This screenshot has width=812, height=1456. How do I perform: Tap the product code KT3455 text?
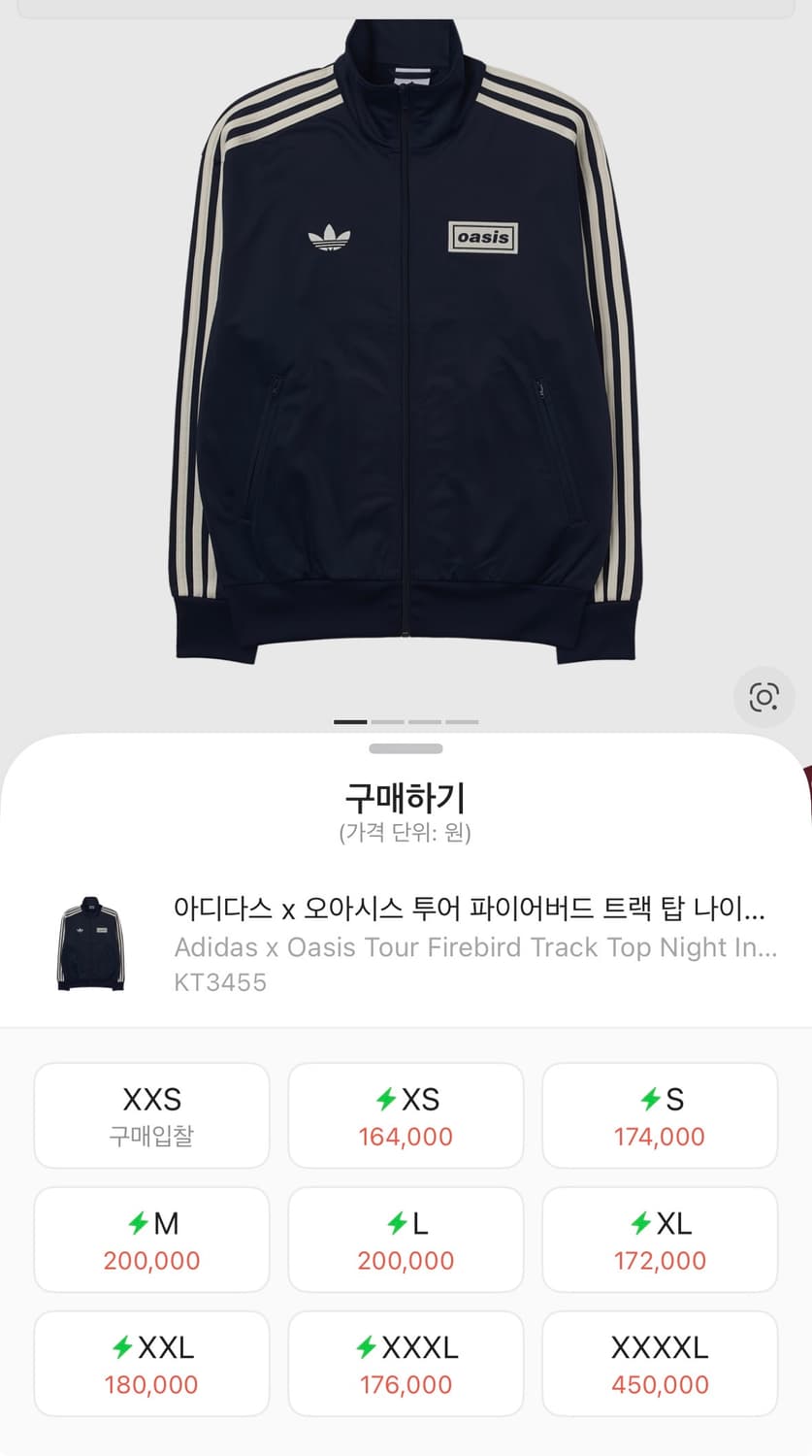click(220, 982)
